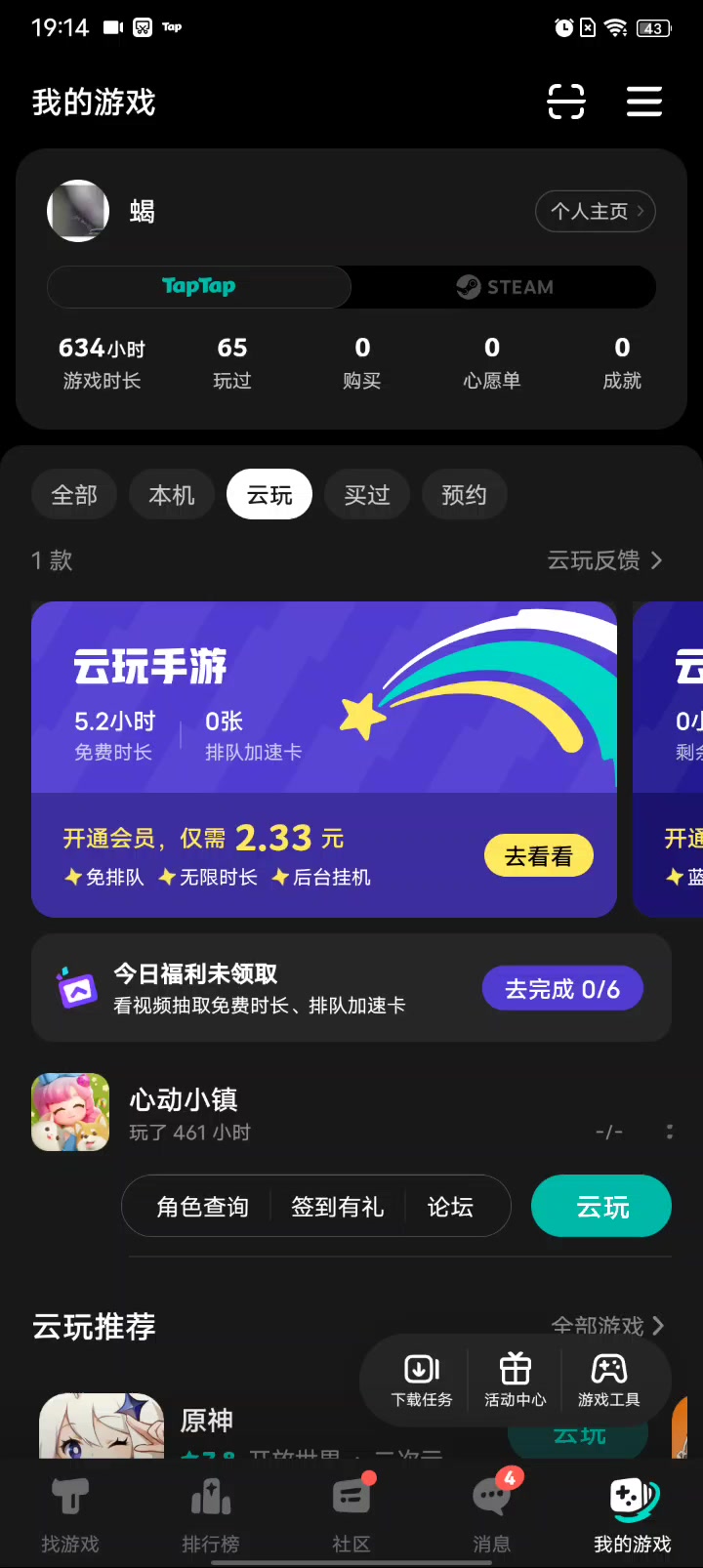Open 签到有礼 check-in rewards

pyautogui.click(x=337, y=1207)
